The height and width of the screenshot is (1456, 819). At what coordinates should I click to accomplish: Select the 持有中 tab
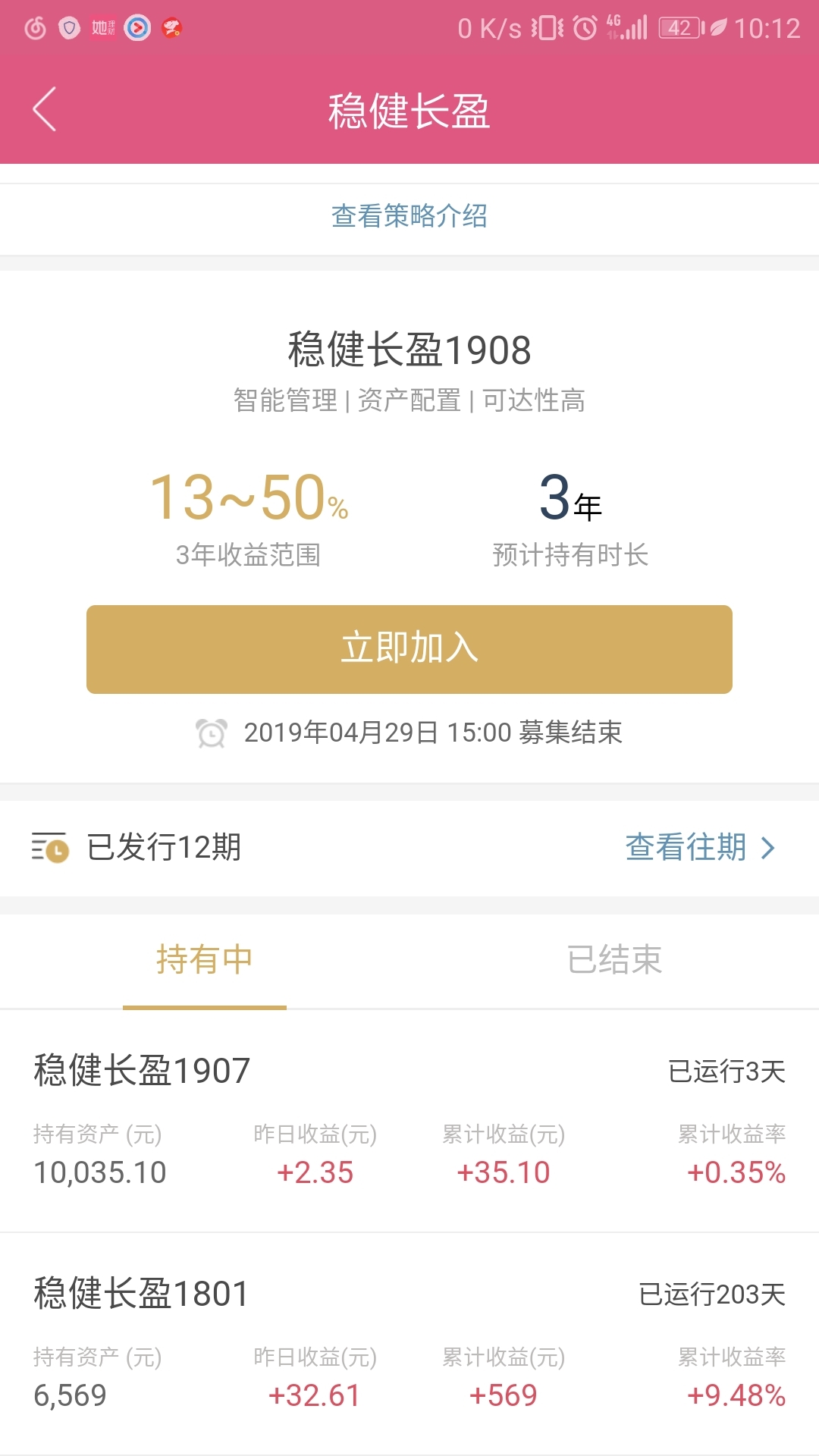[x=205, y=960]
